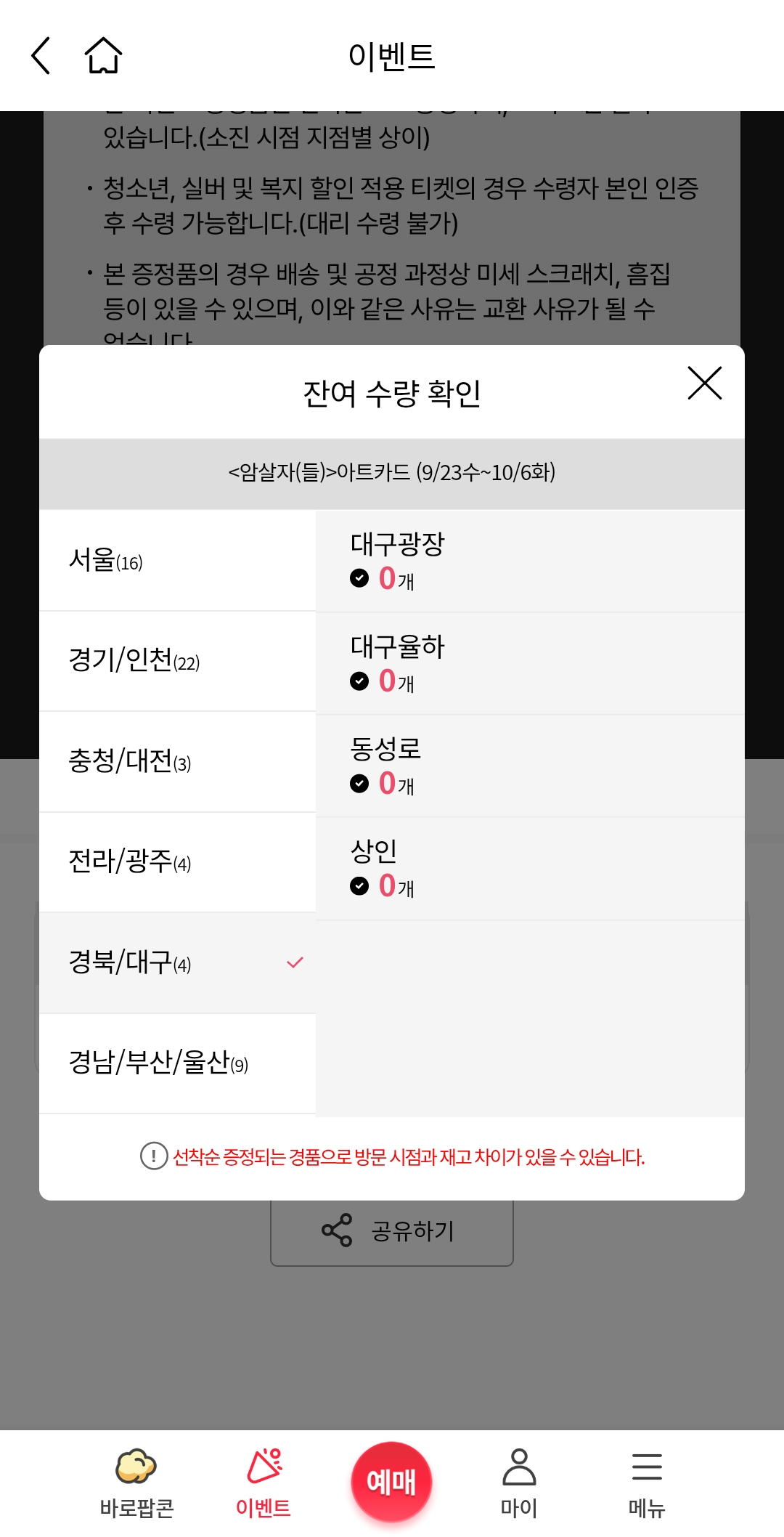The width and height of the screenshot is (784, 1537).
Task: Go back using the top arrow
Action: point(41,56)
